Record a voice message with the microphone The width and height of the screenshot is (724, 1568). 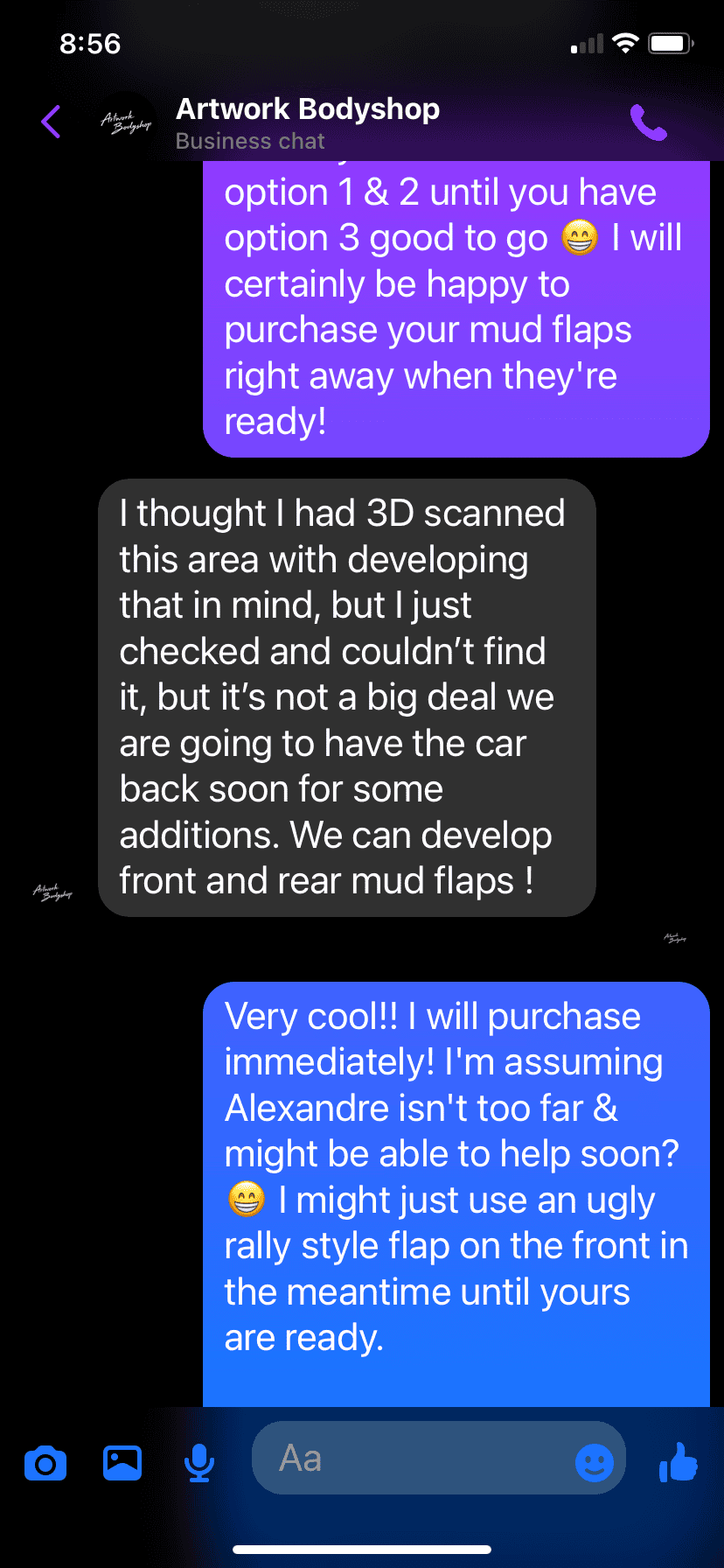(199, 1463)
